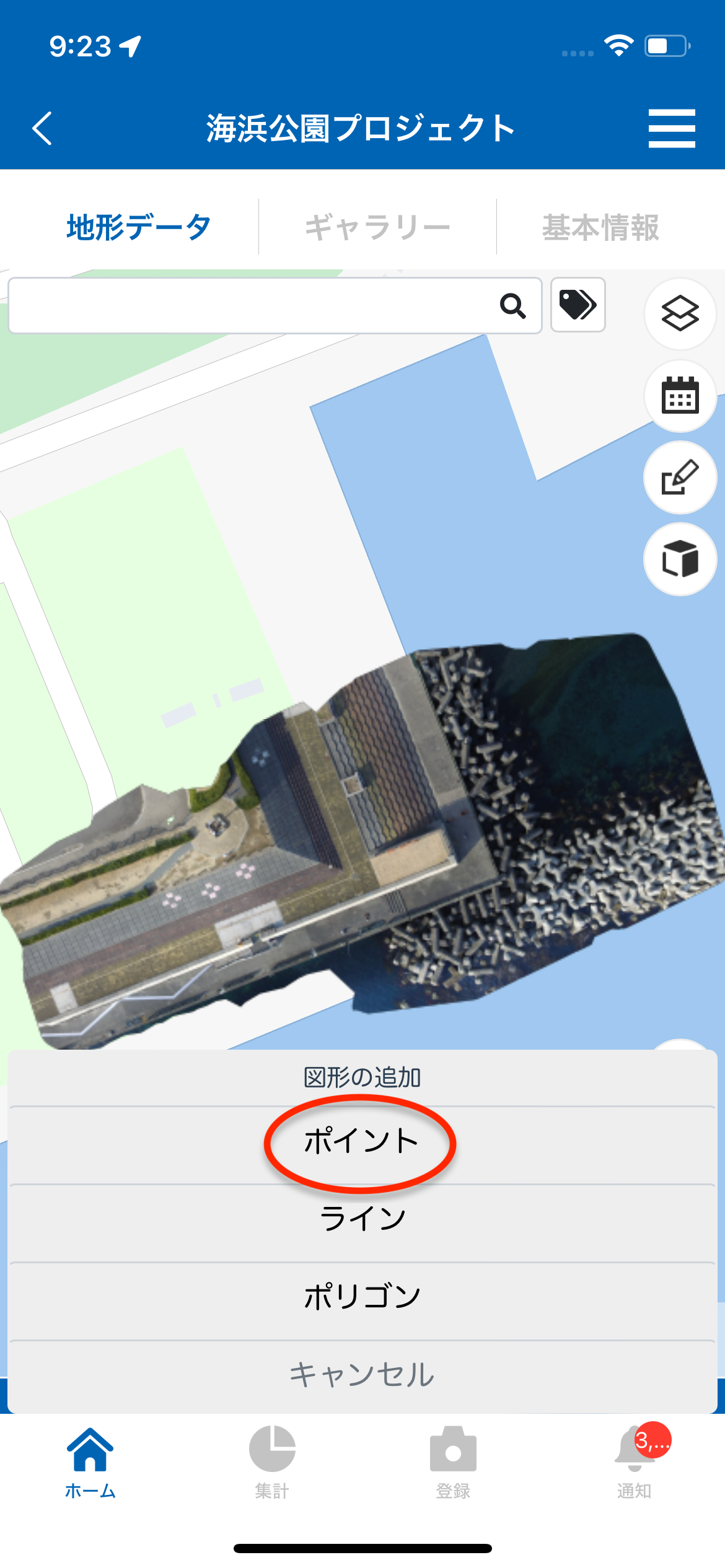Open the 集計 tab
The height and width of the screenshot is (1568, 725).
(x=271, y=1461)
